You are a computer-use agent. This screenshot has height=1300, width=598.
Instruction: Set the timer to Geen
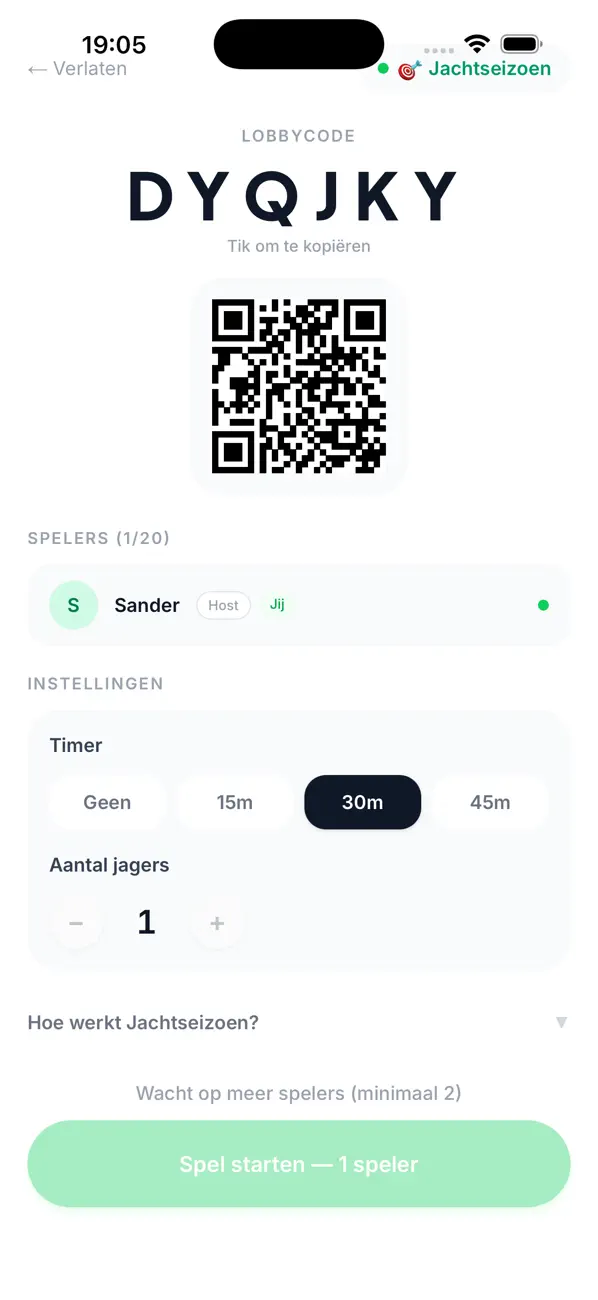(x=107, y=802)
